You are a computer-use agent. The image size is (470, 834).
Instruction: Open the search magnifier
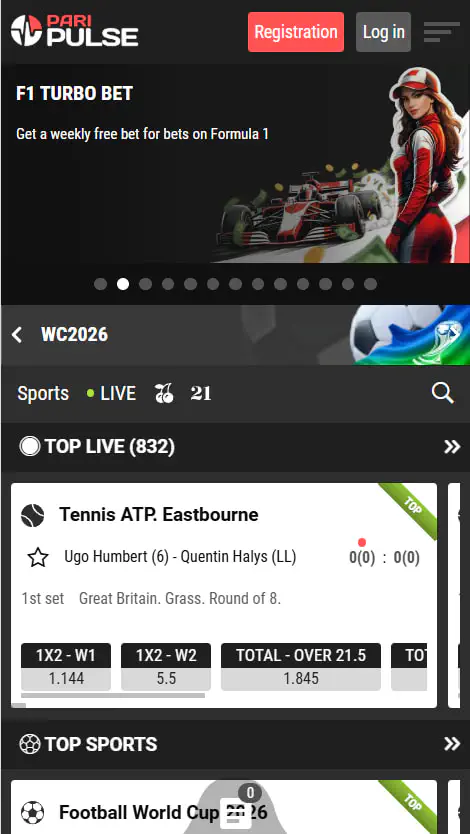tap(442, 394)
